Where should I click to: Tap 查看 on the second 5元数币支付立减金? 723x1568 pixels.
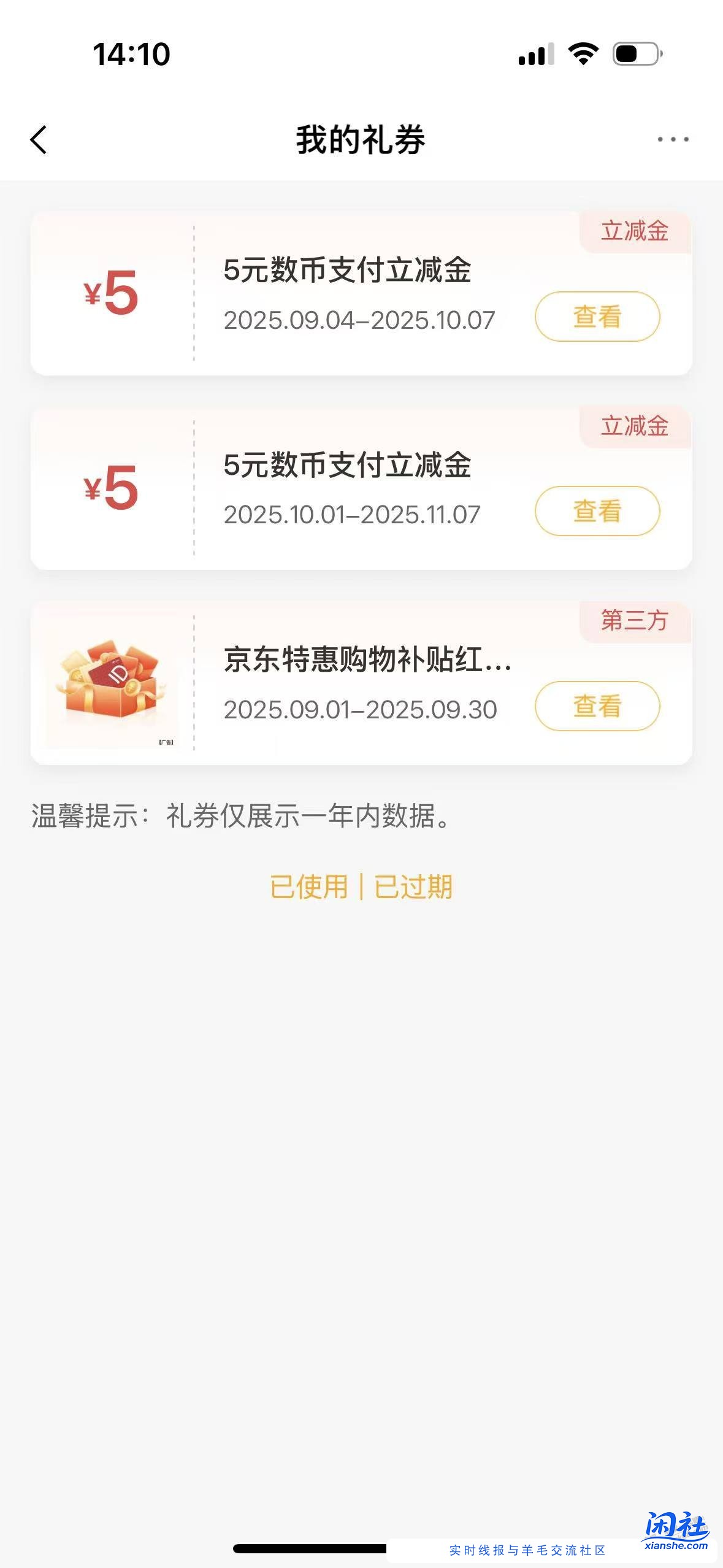[x=597, y=510]
